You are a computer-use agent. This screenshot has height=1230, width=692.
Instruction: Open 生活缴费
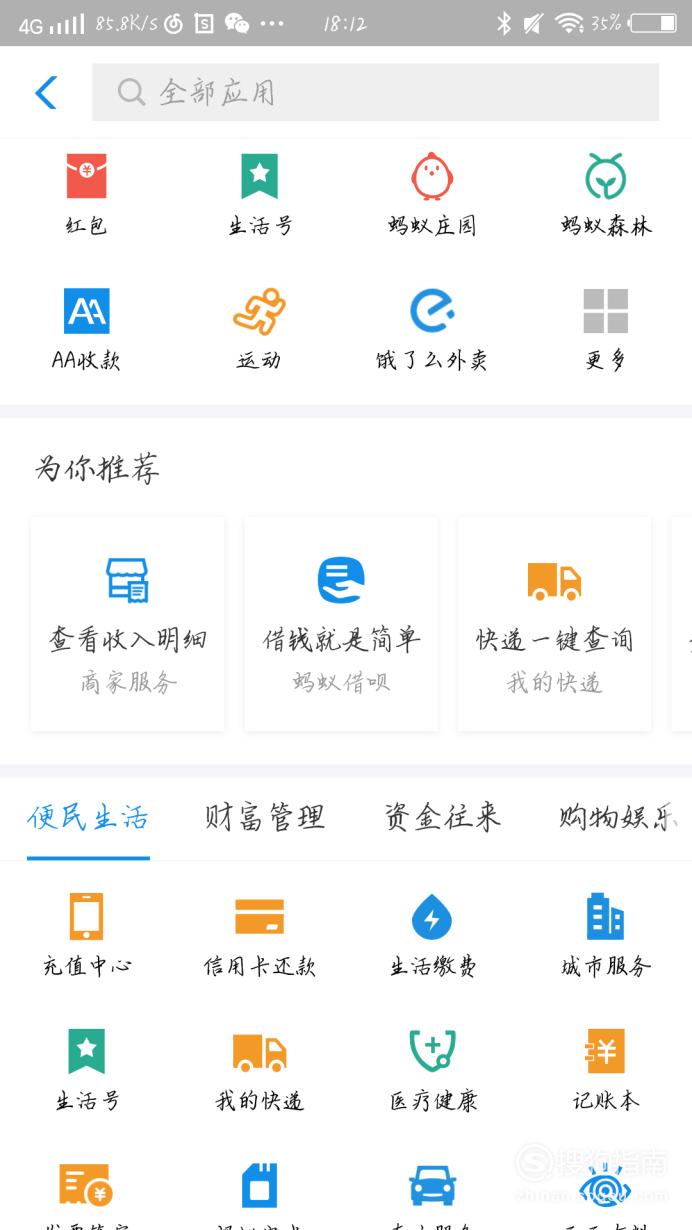(x=432, y=935)
